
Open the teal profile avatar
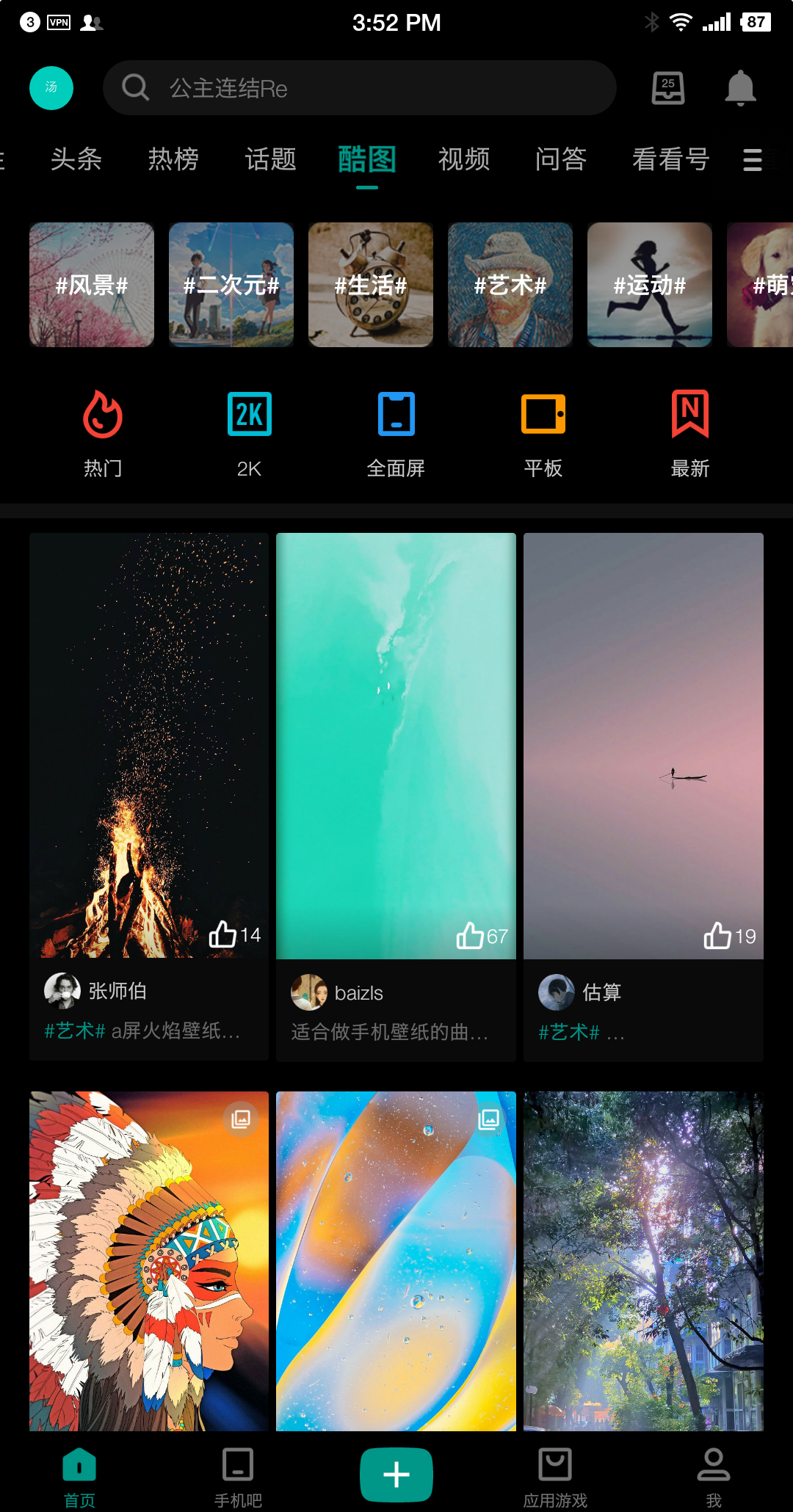click(x=51, y=88)
